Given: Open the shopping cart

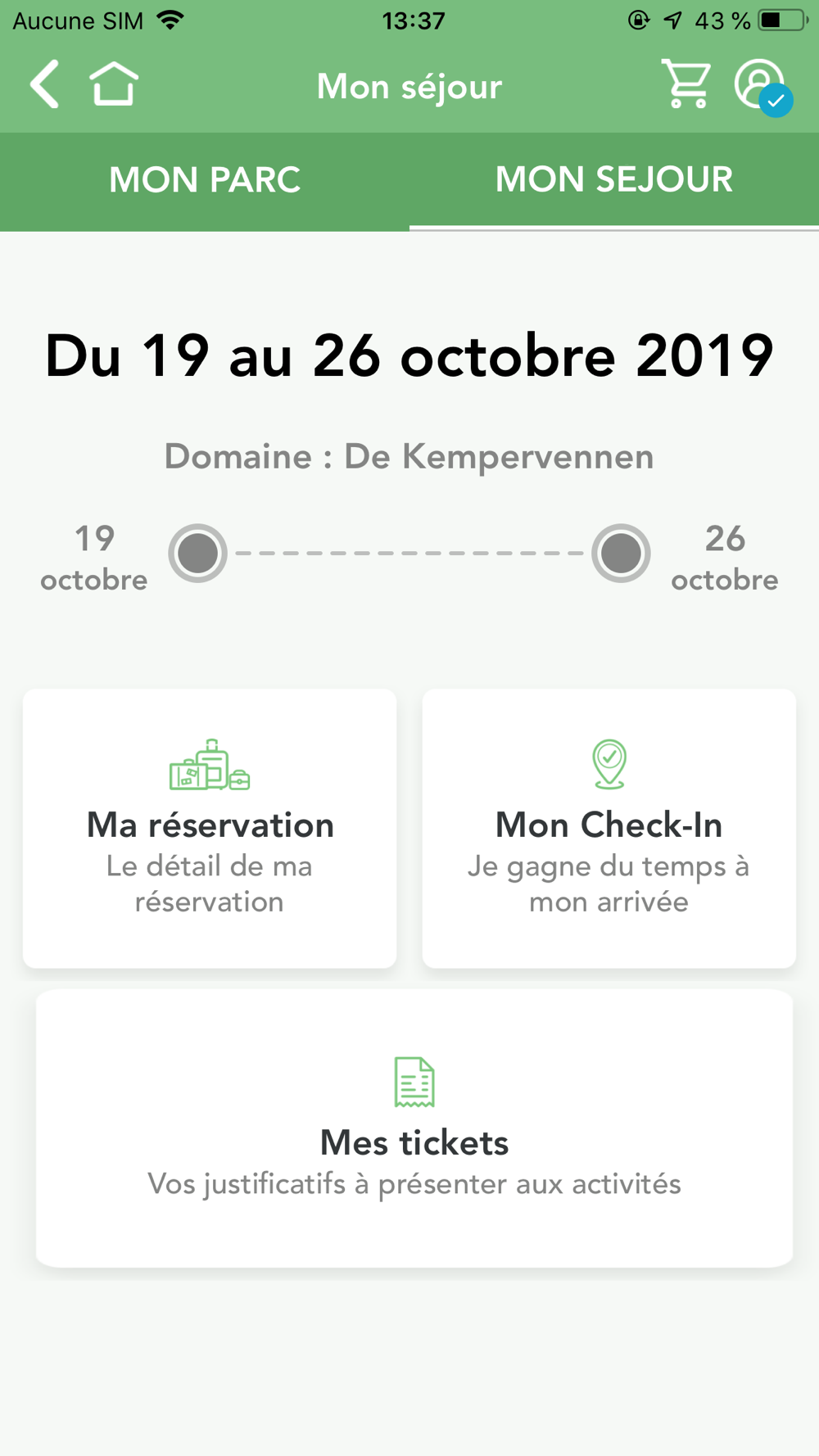Looking at the screenshot, I should pyautogui.click(x=686, y=84).
